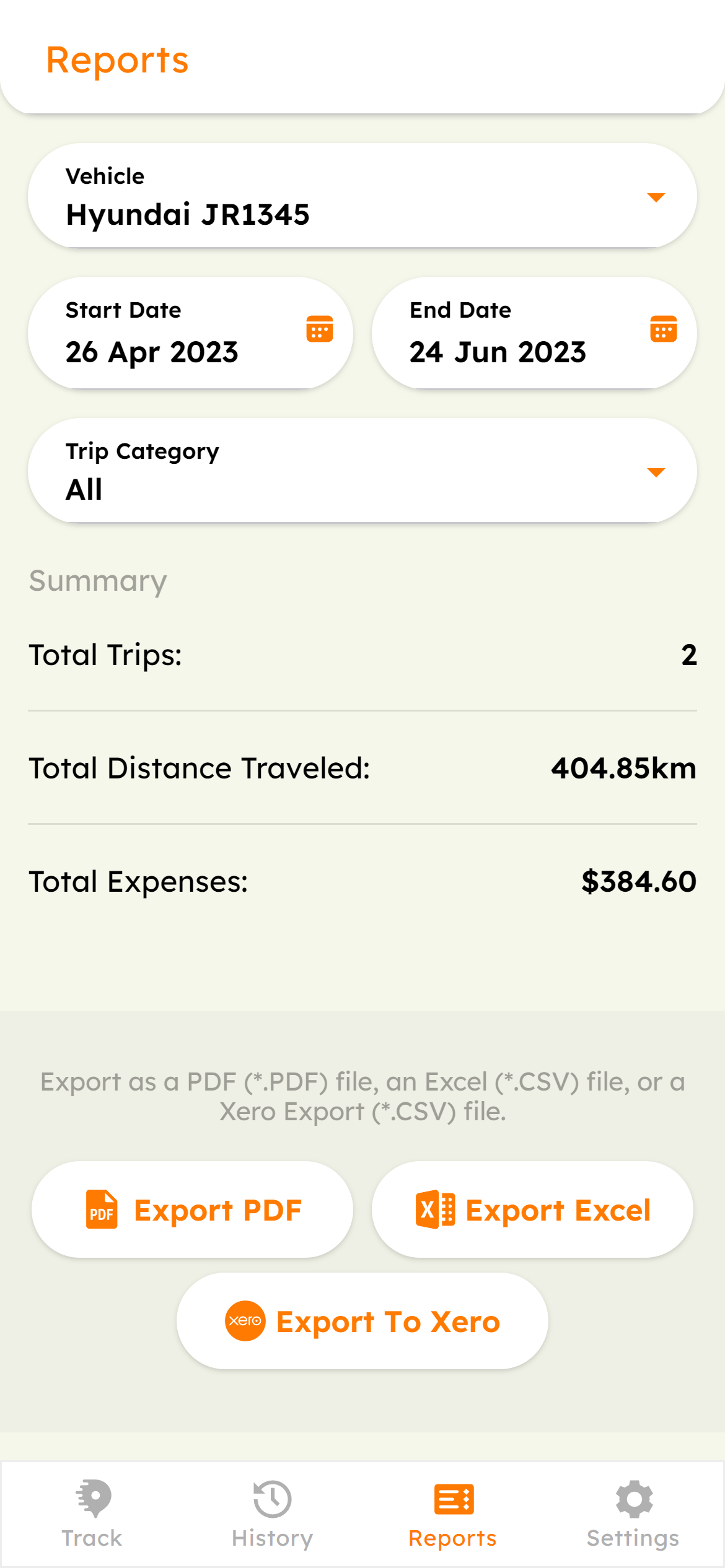Click the Export To Xero button
Image resolution: width=725 pixels, height=1568 pixels.
362,1320
